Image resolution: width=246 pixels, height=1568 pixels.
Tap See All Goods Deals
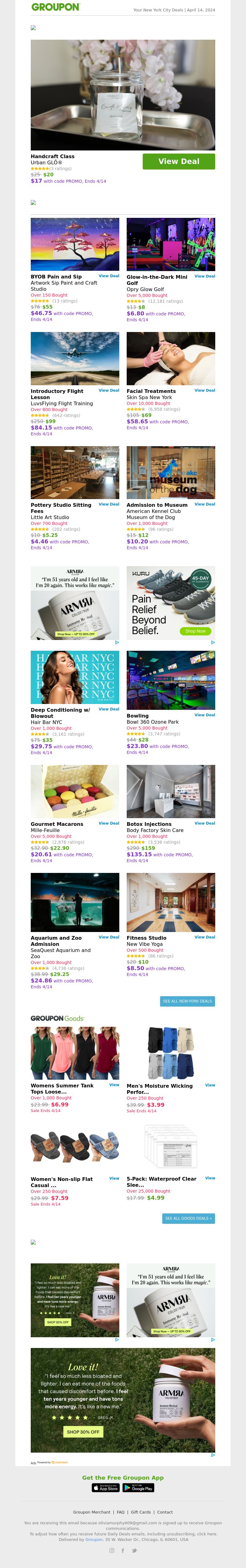coord(188,1218)
